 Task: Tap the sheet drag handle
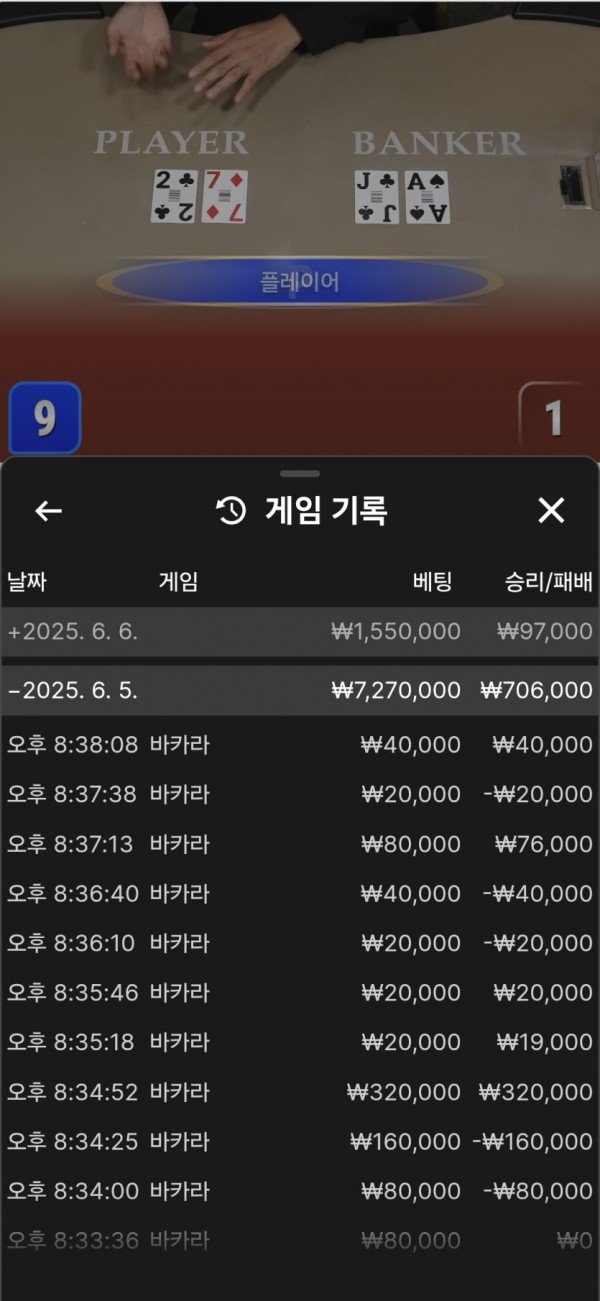300,473
